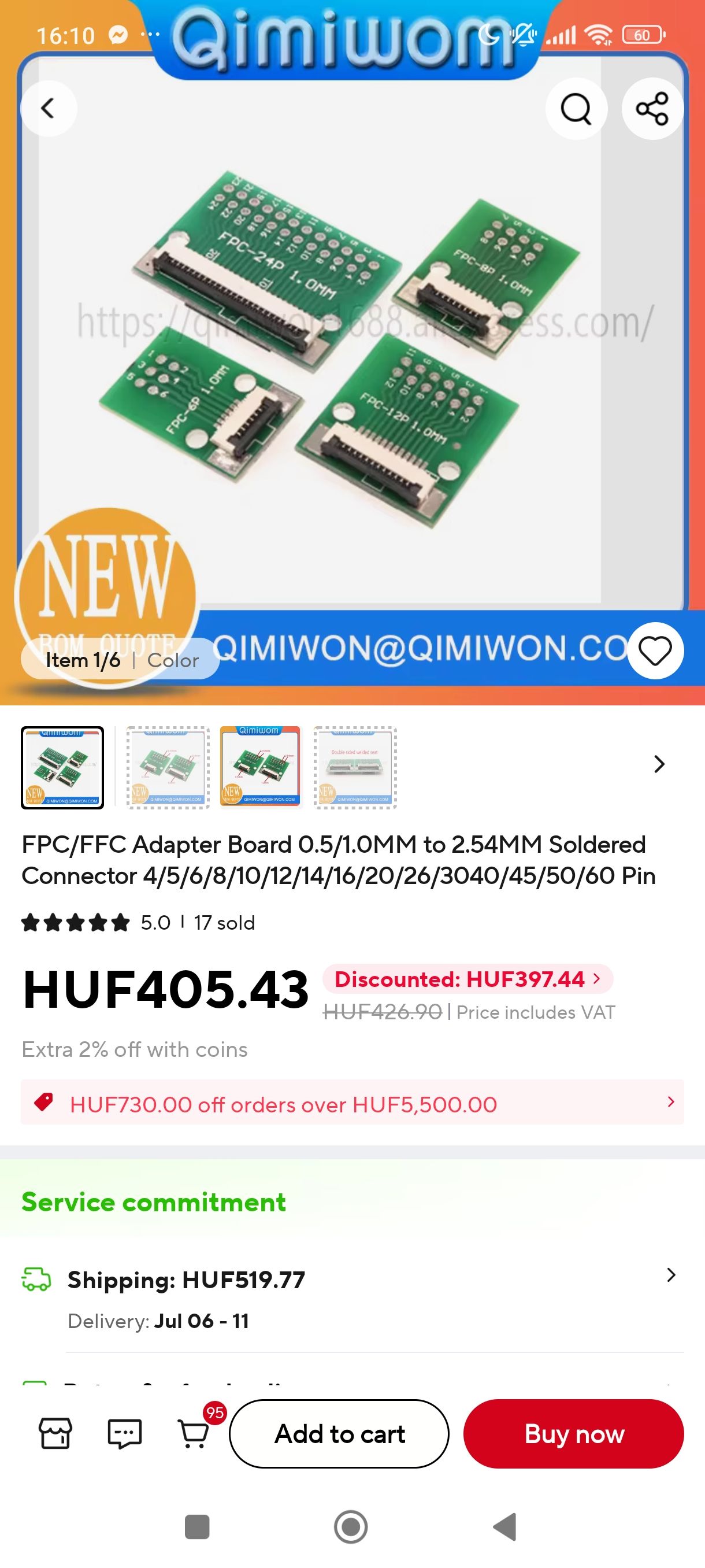Viewport: 705px width, 1568px height.
Task: Tap the 5-star rating display
Action: tap(76, 922)
